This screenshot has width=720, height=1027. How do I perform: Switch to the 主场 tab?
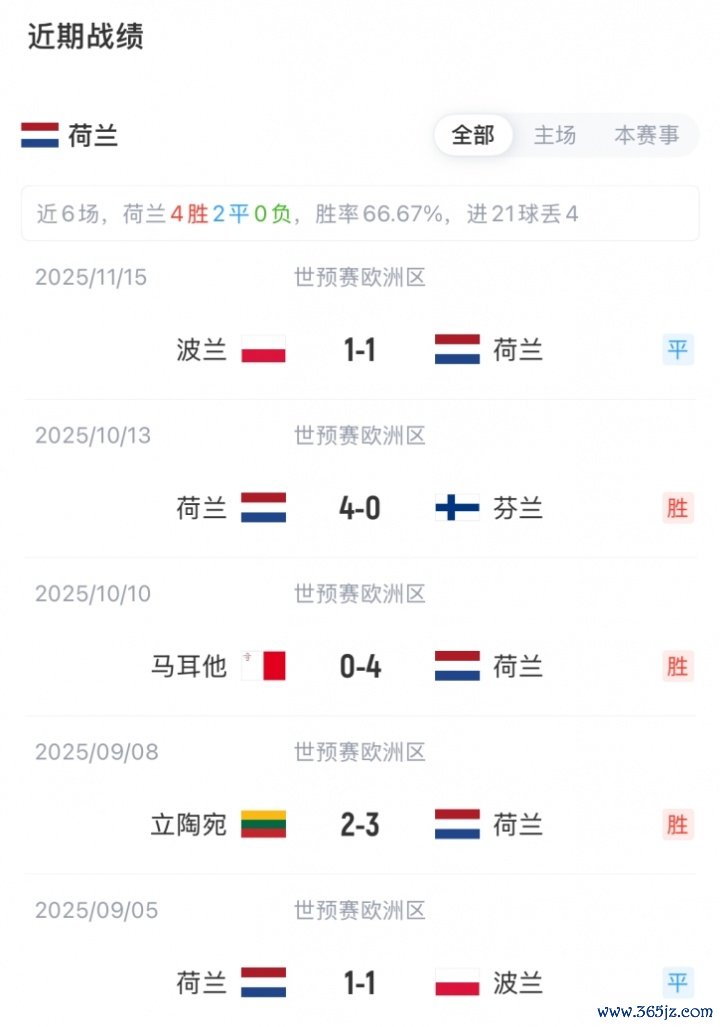coord(555,135)
